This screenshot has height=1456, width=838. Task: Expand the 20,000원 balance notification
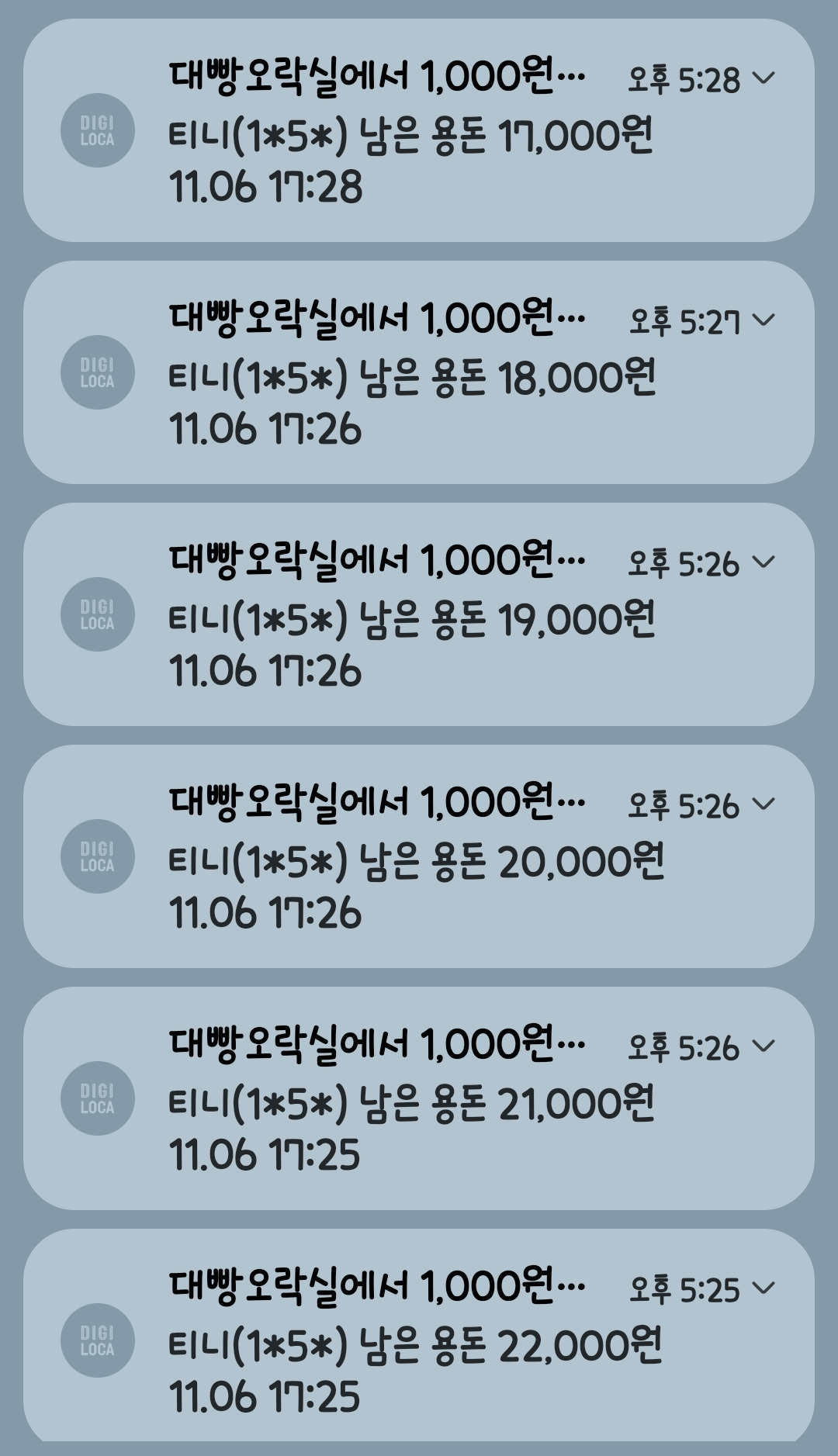click(x=764, y=804)
